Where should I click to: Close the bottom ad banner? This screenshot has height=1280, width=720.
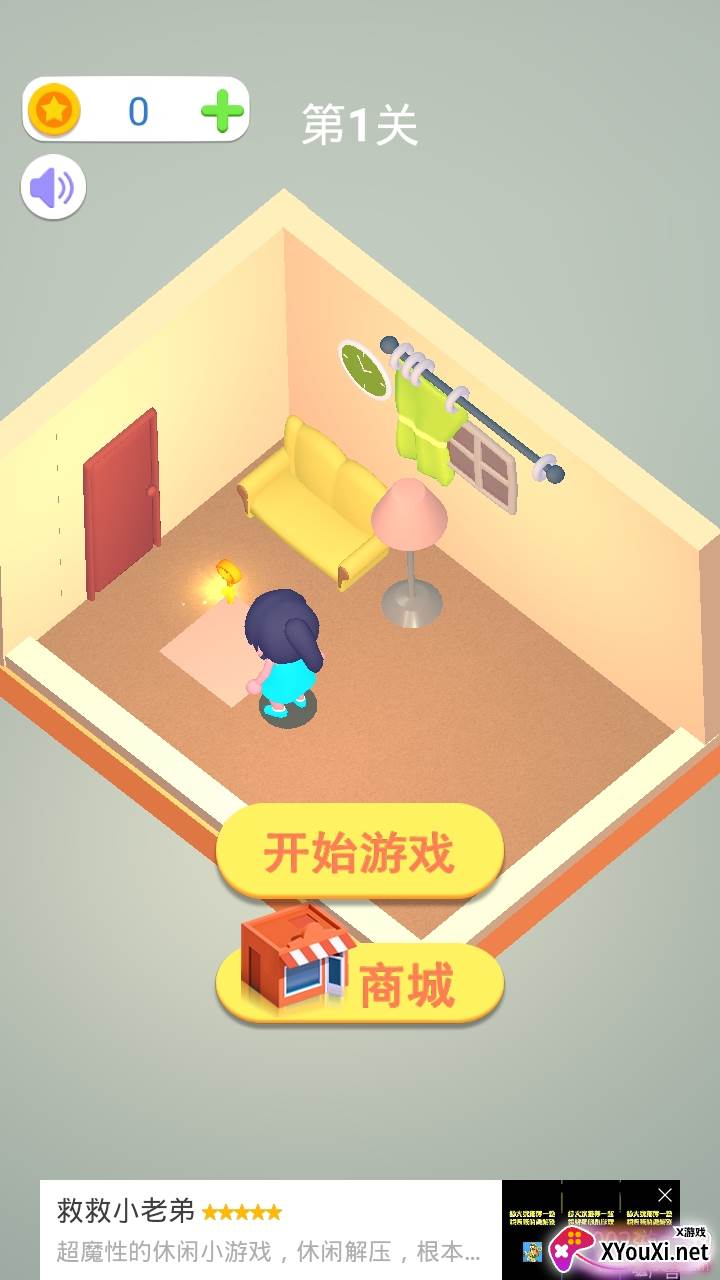[665, 1195]
